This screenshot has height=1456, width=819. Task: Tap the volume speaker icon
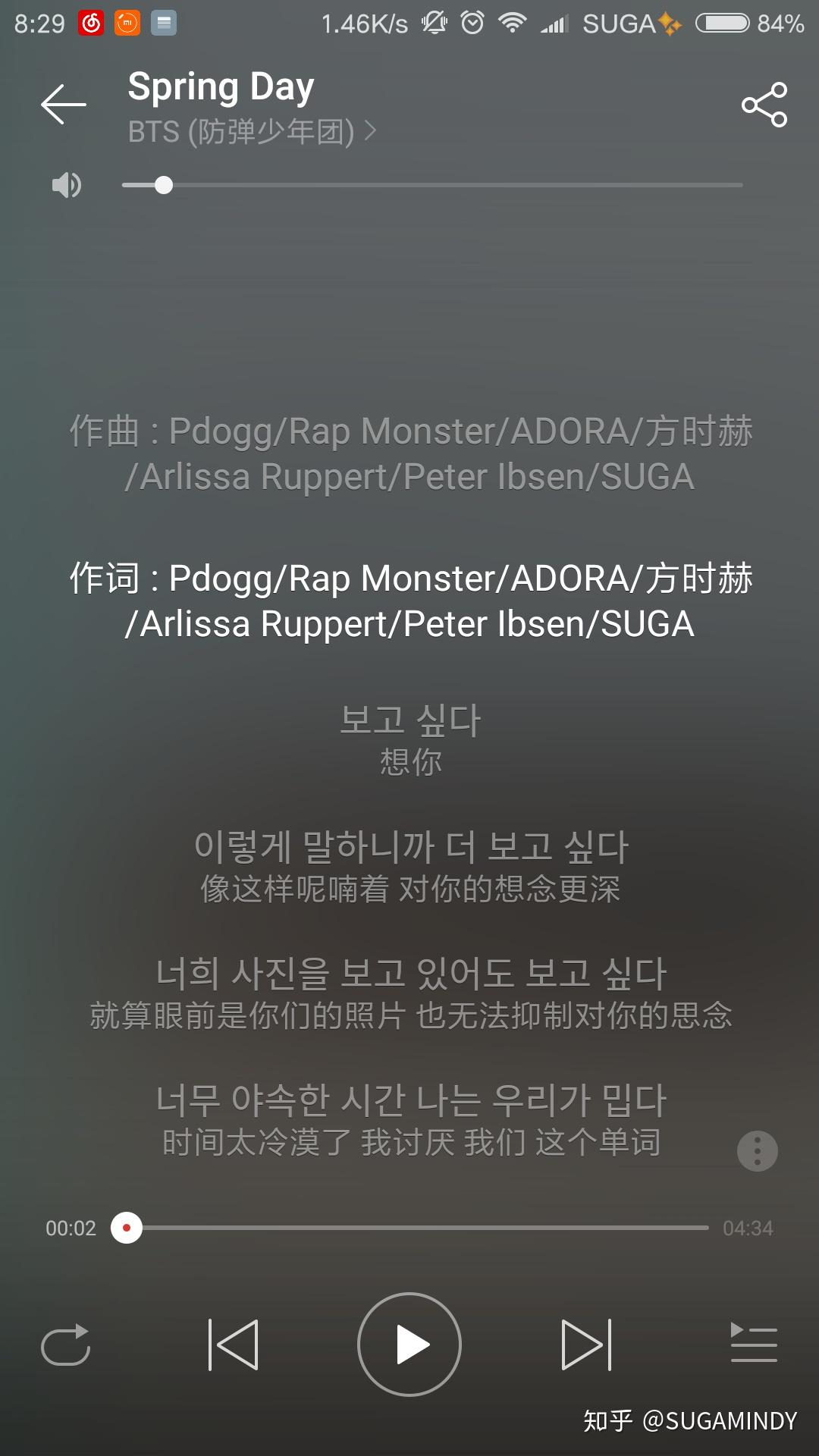[67, 185]
